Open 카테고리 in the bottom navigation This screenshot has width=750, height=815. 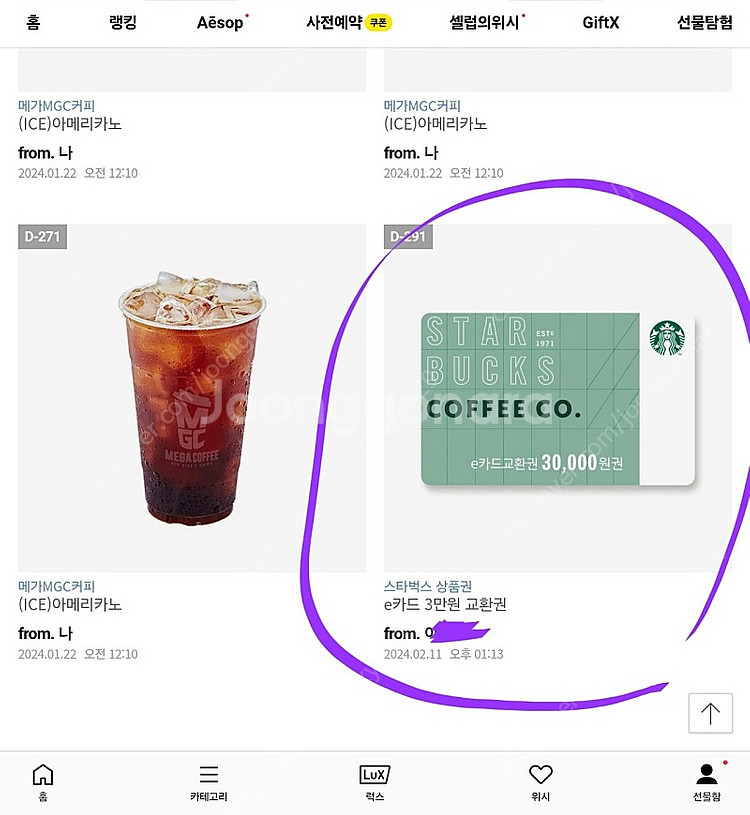[208, 783]
